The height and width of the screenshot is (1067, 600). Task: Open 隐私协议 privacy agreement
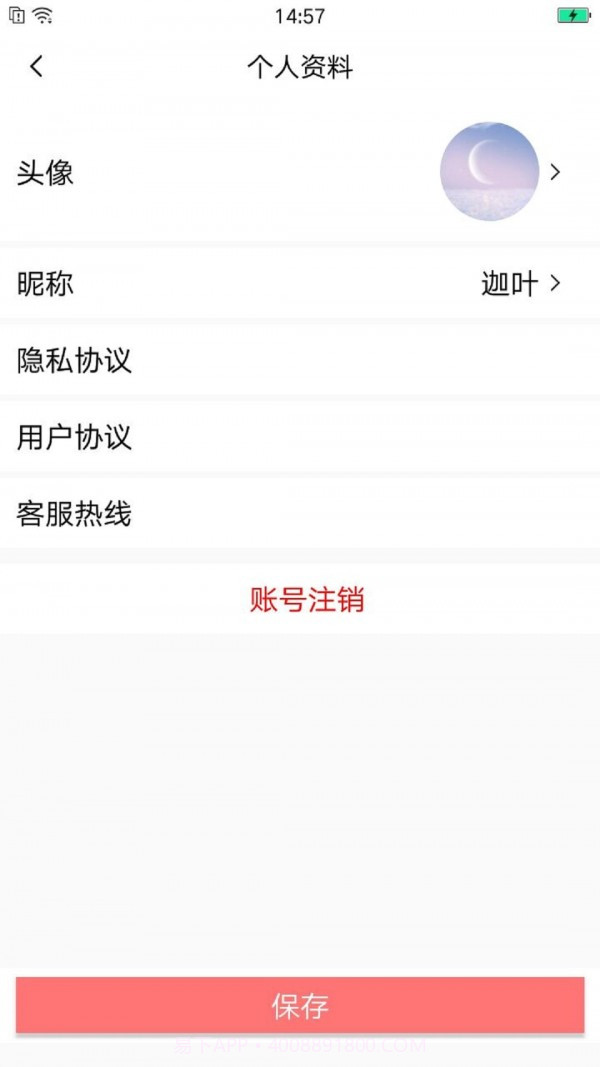(300, 360)
